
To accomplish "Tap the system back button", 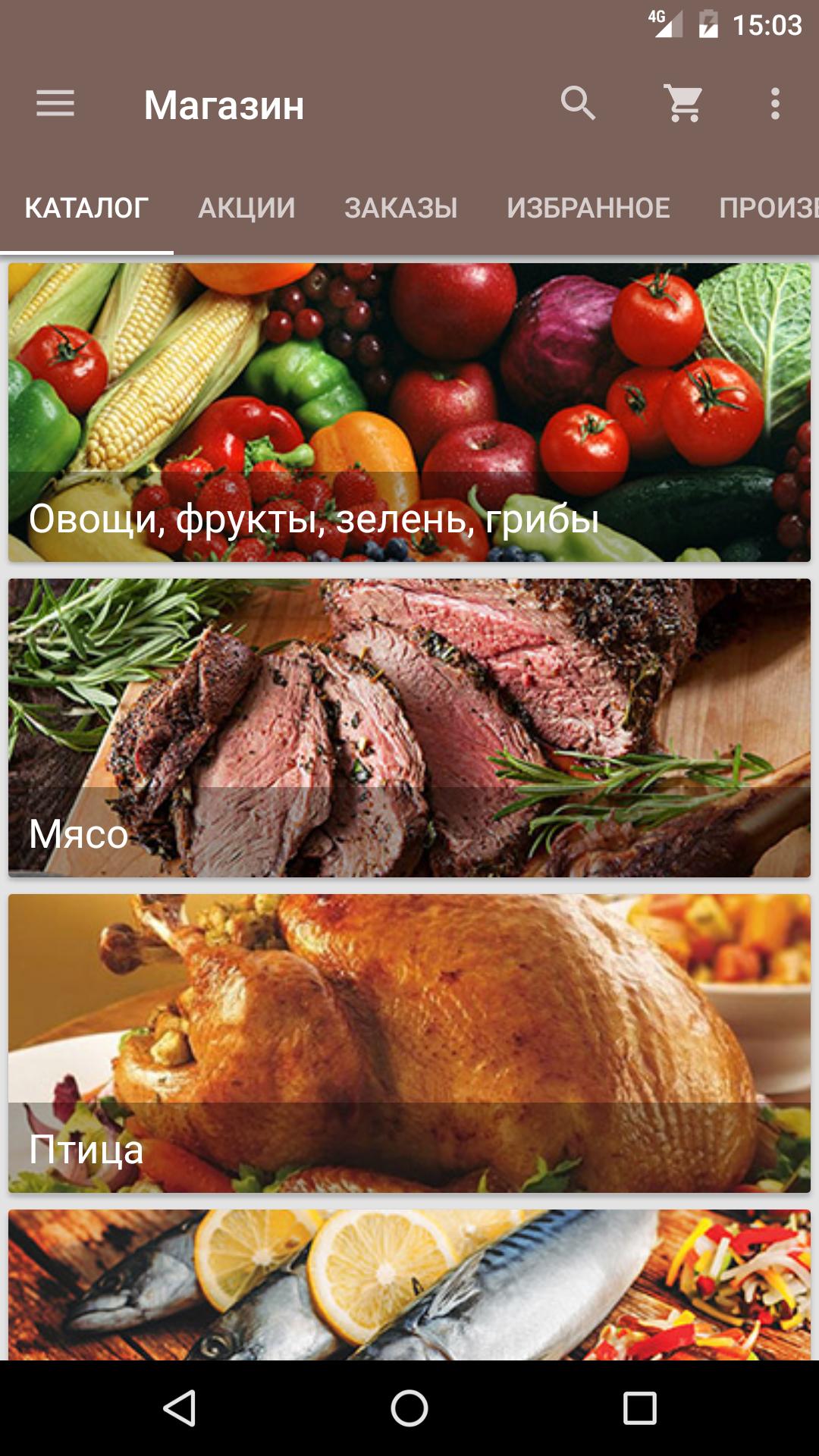I will pyautogui.click(x=180, y=1408).
